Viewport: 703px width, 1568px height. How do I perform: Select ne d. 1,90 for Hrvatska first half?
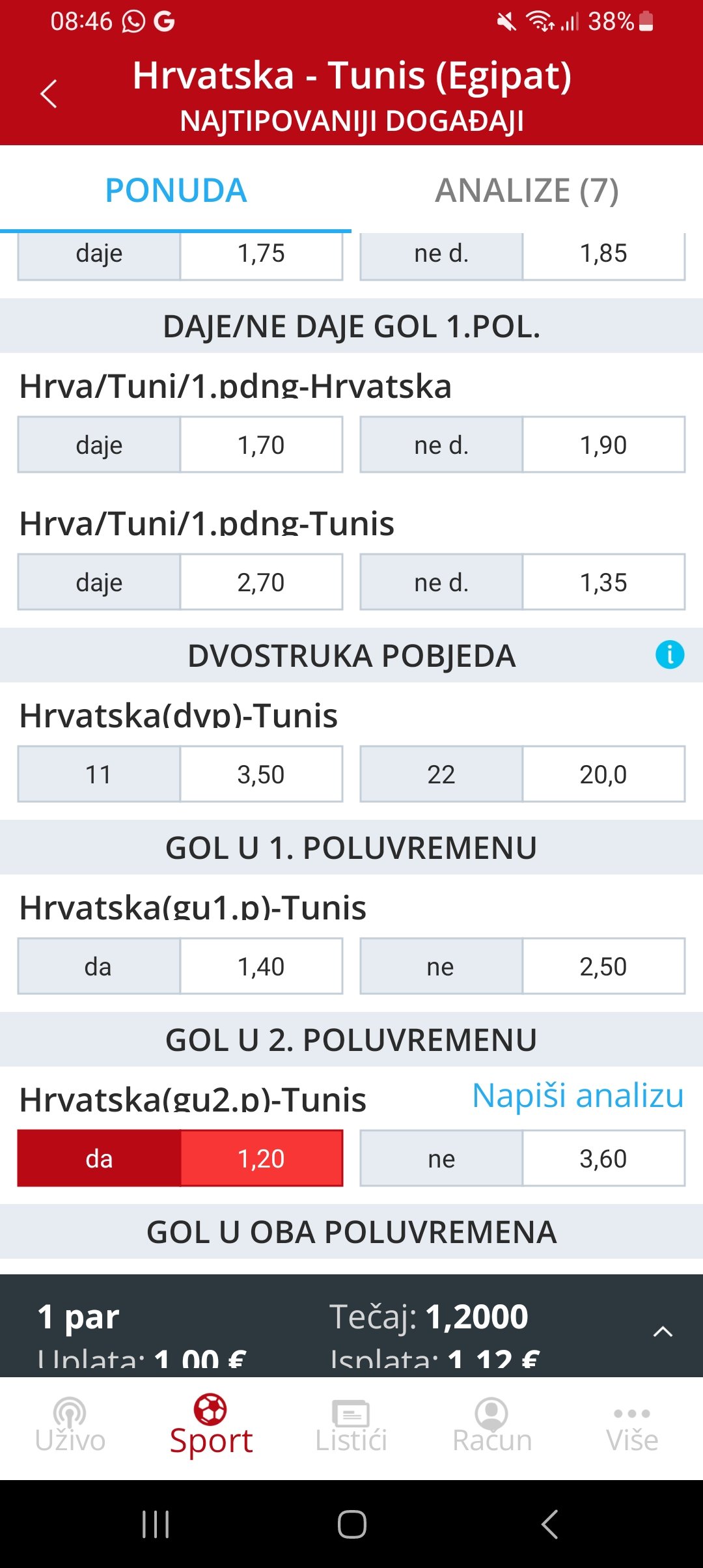[523, 445]
